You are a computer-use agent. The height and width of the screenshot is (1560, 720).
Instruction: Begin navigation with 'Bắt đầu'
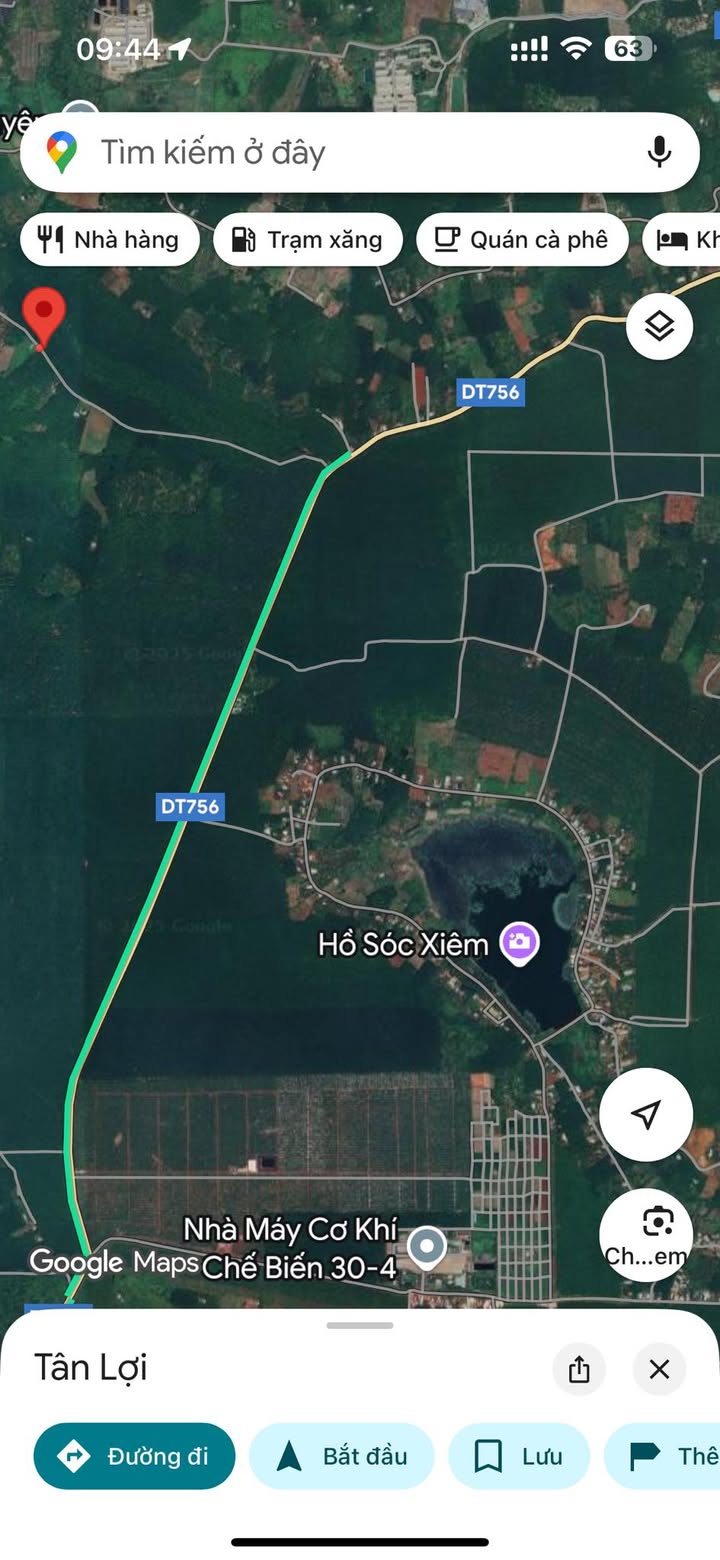(x=342, y=1456)
